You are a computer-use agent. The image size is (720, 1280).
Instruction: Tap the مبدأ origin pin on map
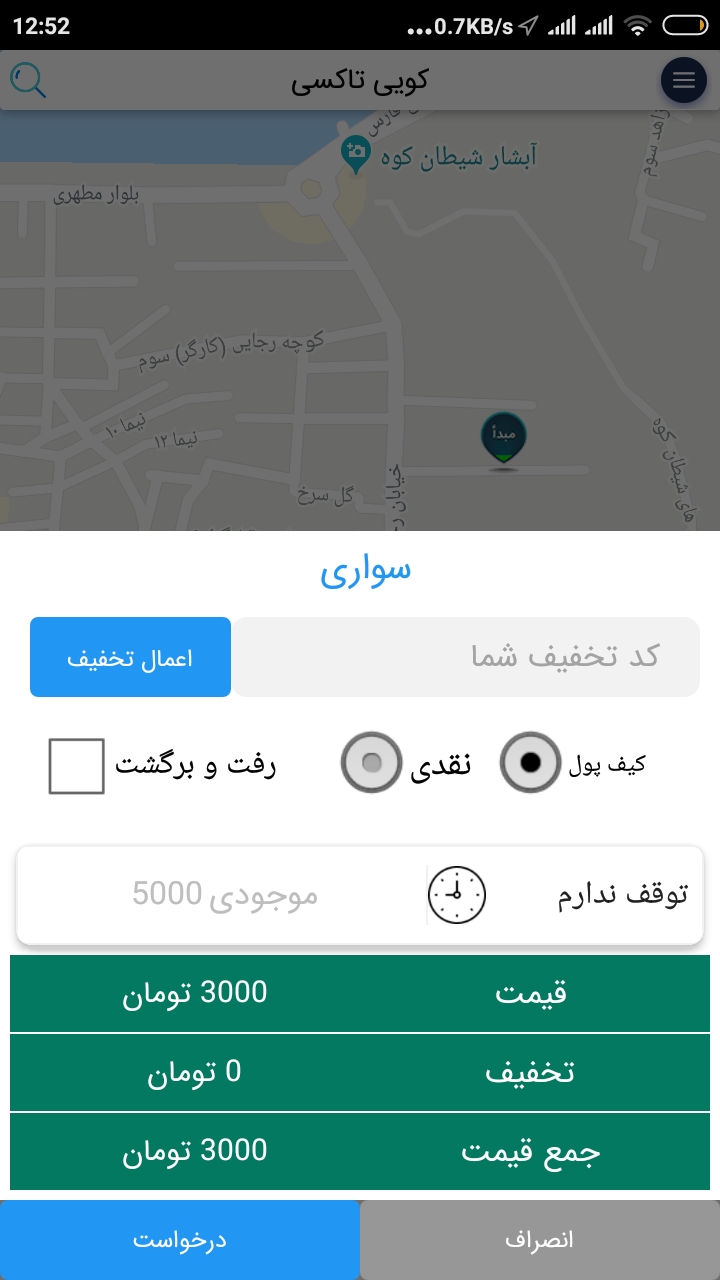click(504, 438)
